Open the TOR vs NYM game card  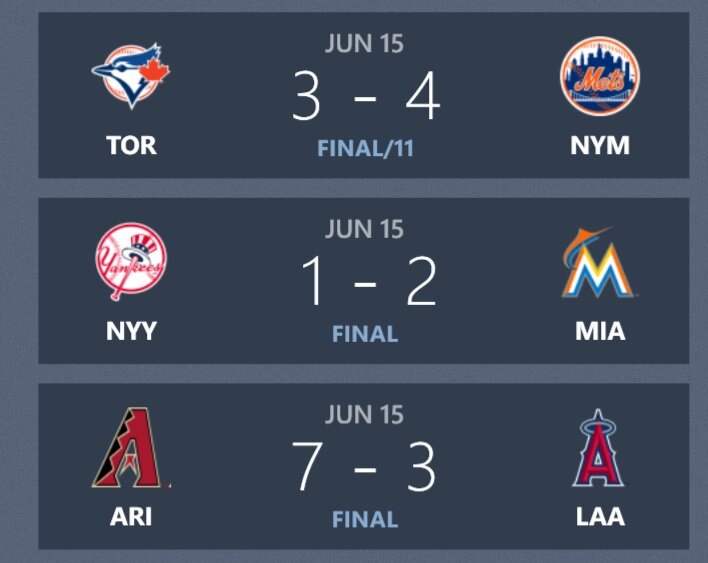coord(364,96)
